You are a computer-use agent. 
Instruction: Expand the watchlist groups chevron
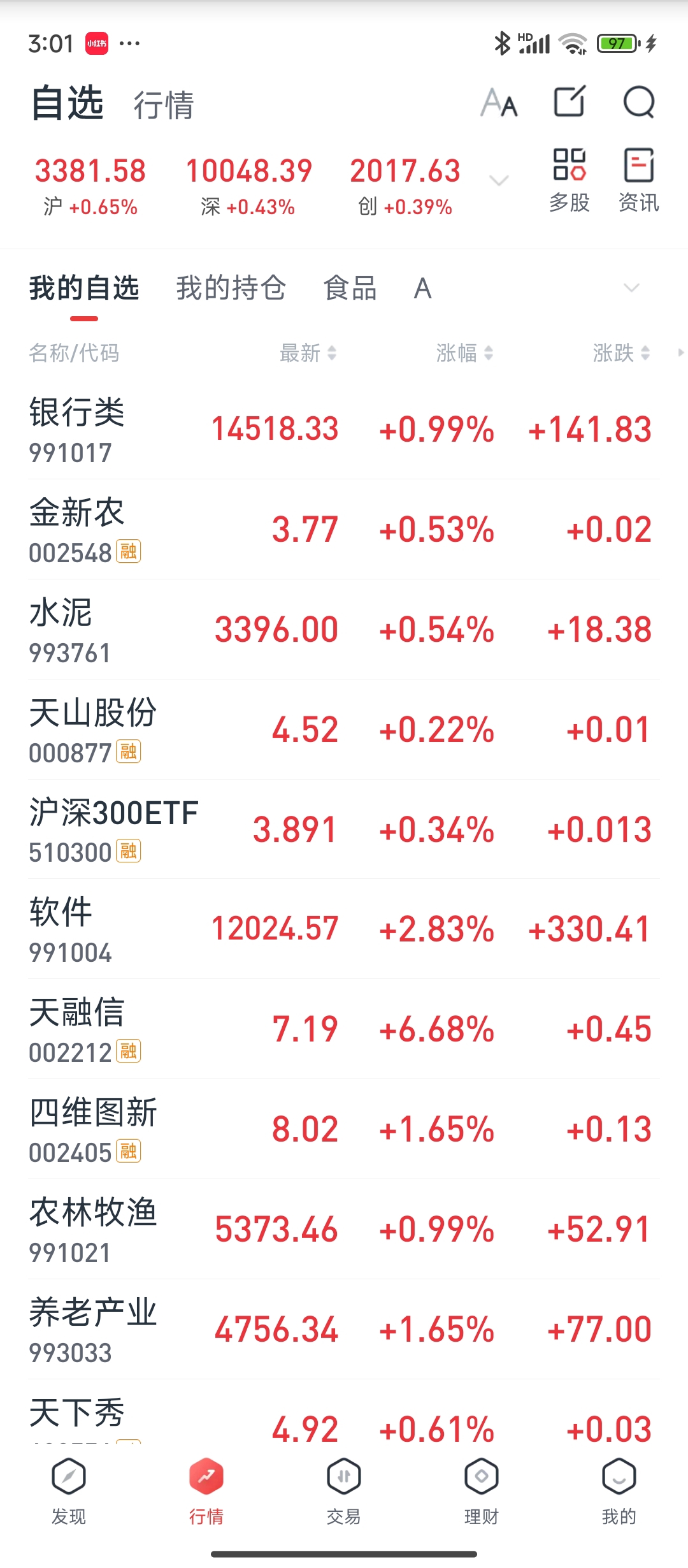(631, 288)
